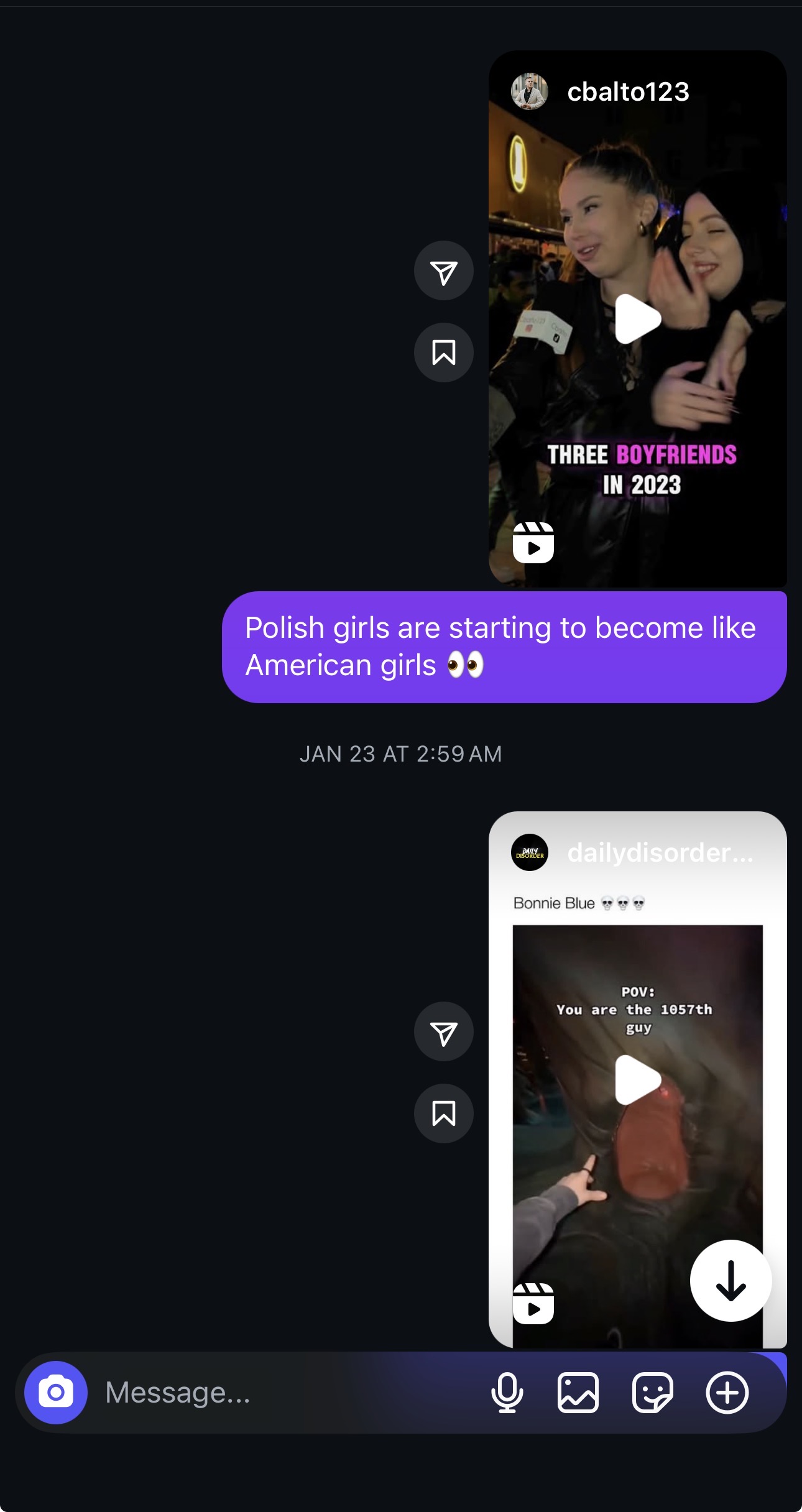This screenshot has width=802, height=1512.
Task: Open the sticker picker
Action: [652, 1393]
